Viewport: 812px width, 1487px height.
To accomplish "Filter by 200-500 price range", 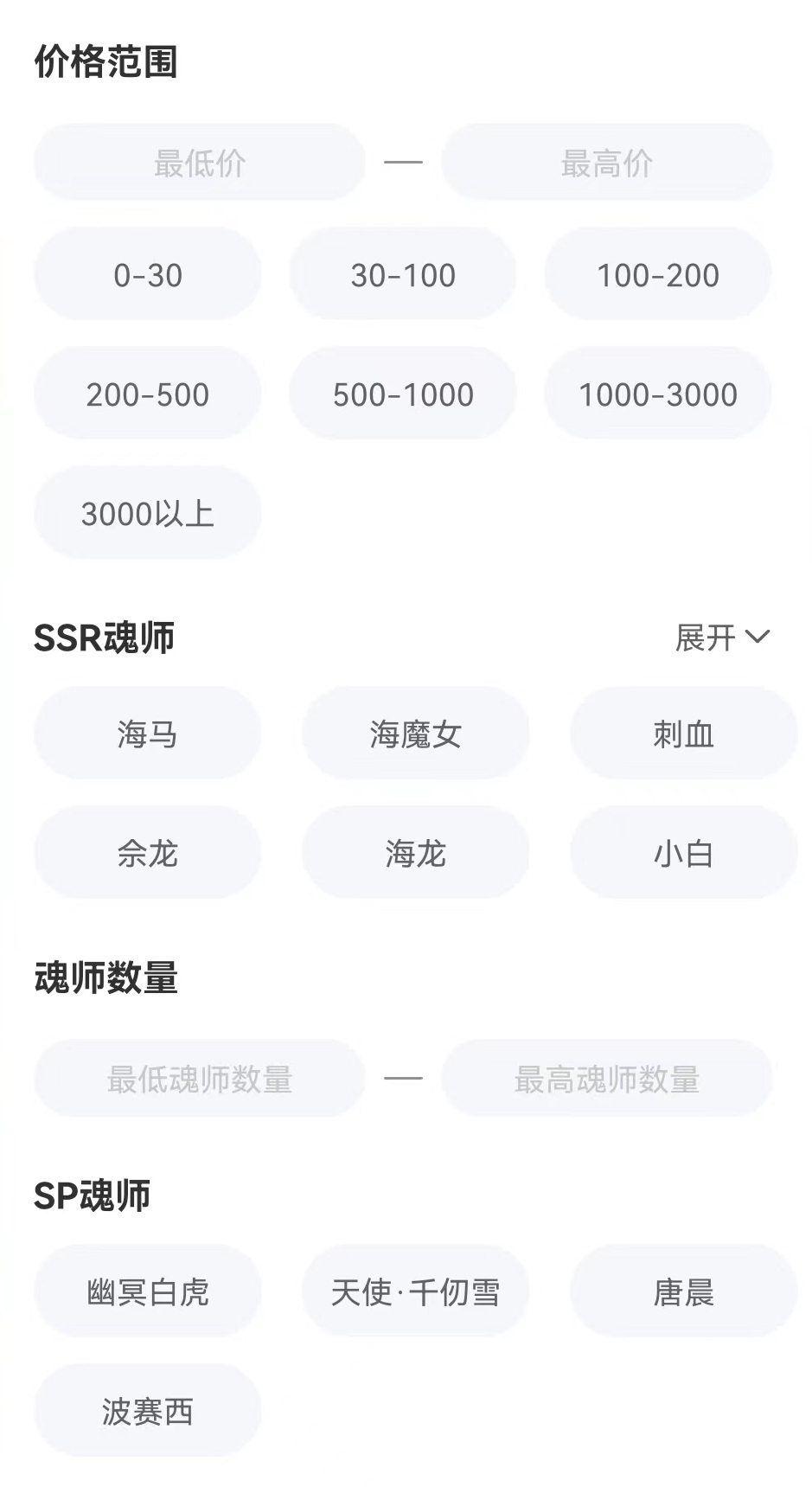I will [147, 394].
